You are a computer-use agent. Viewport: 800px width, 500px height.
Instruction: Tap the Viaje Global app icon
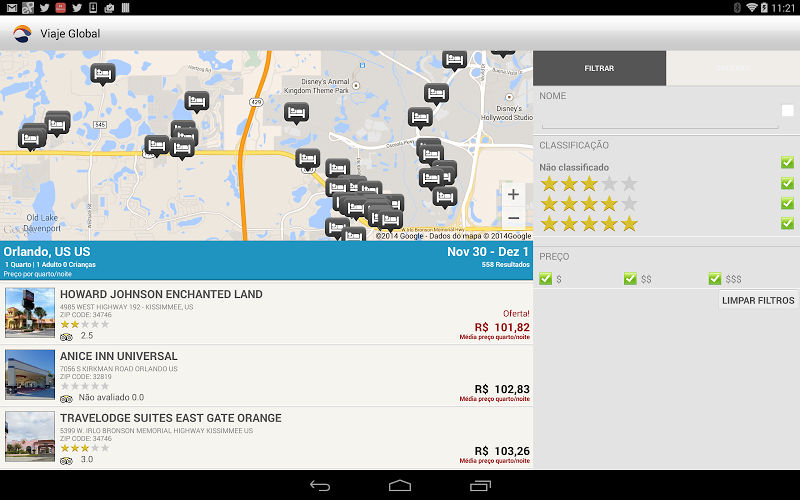tap(22, 34)
